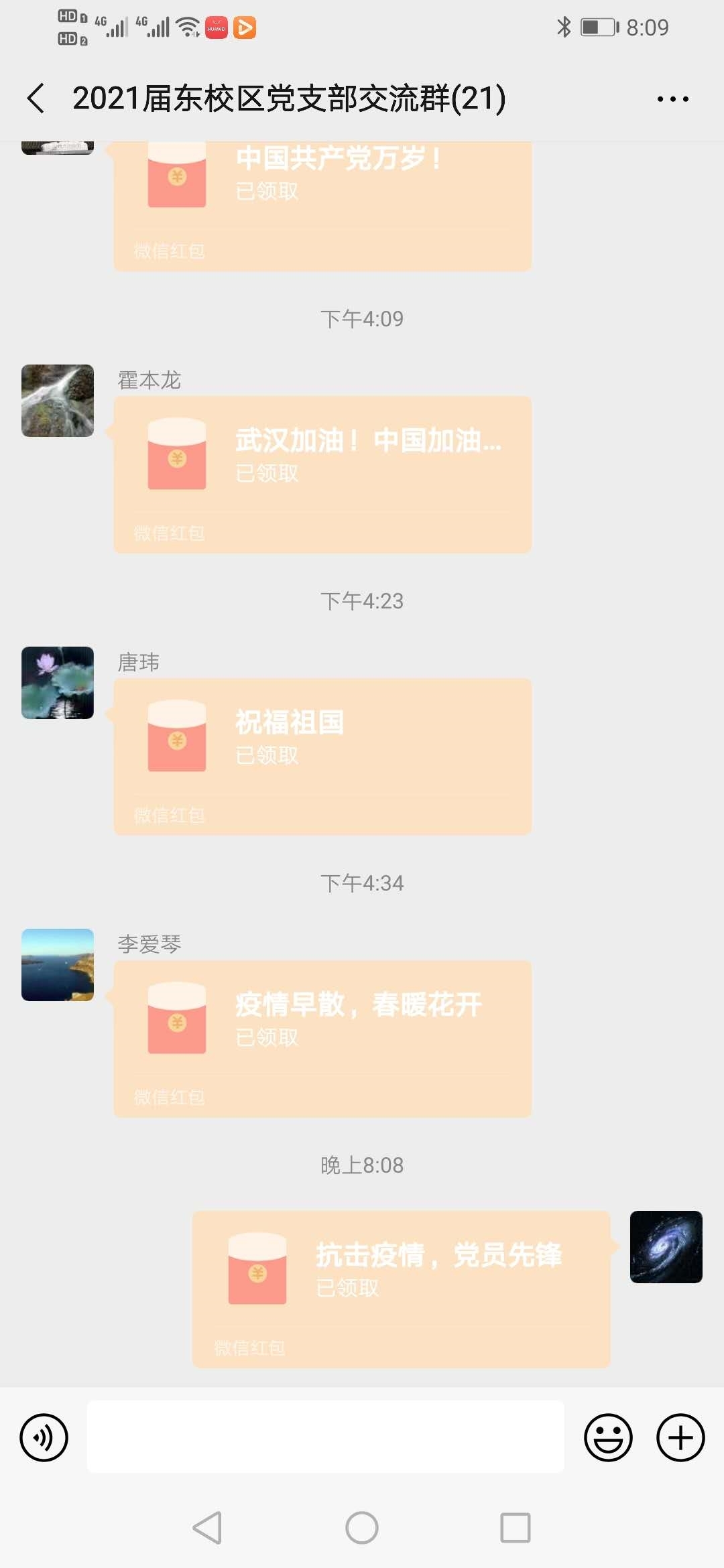The image size is (724, 1568).
Task: View 唐玮's lotus avatar profile
Action: pyautogui.click(x=58, y=683)
